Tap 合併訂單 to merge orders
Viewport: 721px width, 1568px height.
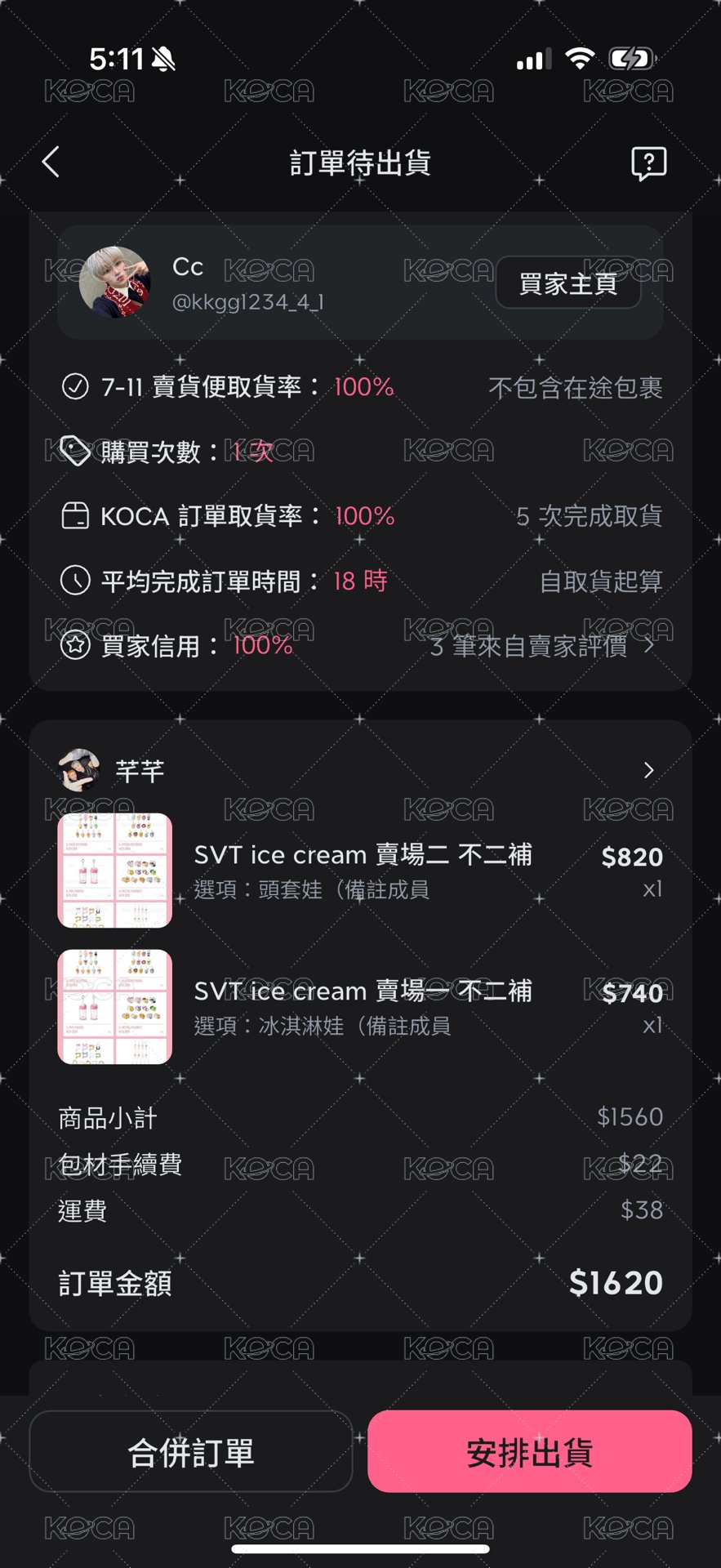pos(191,1452)
